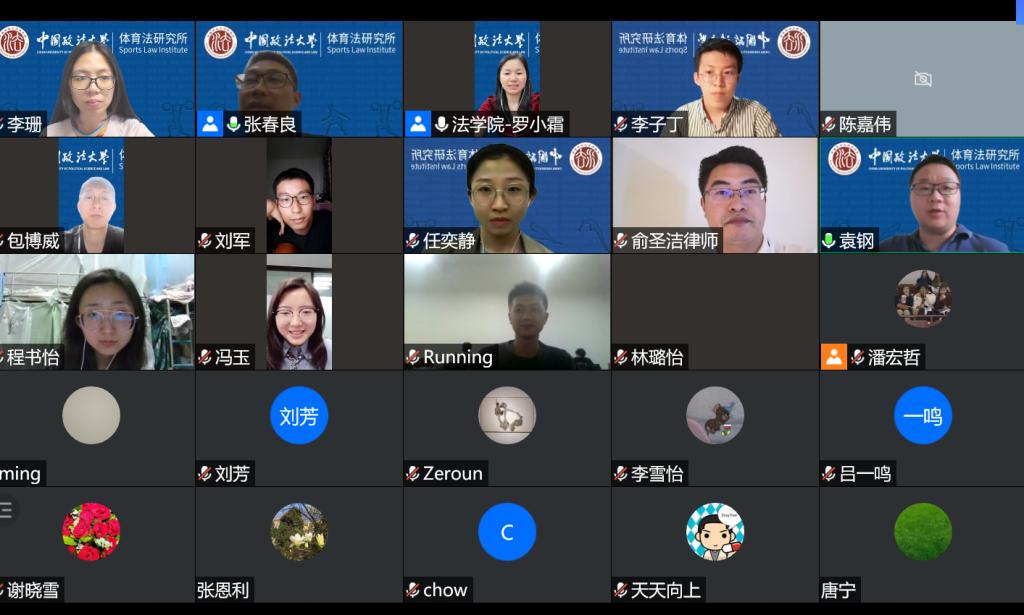Select 李珊's video tile

click(95, 80)
